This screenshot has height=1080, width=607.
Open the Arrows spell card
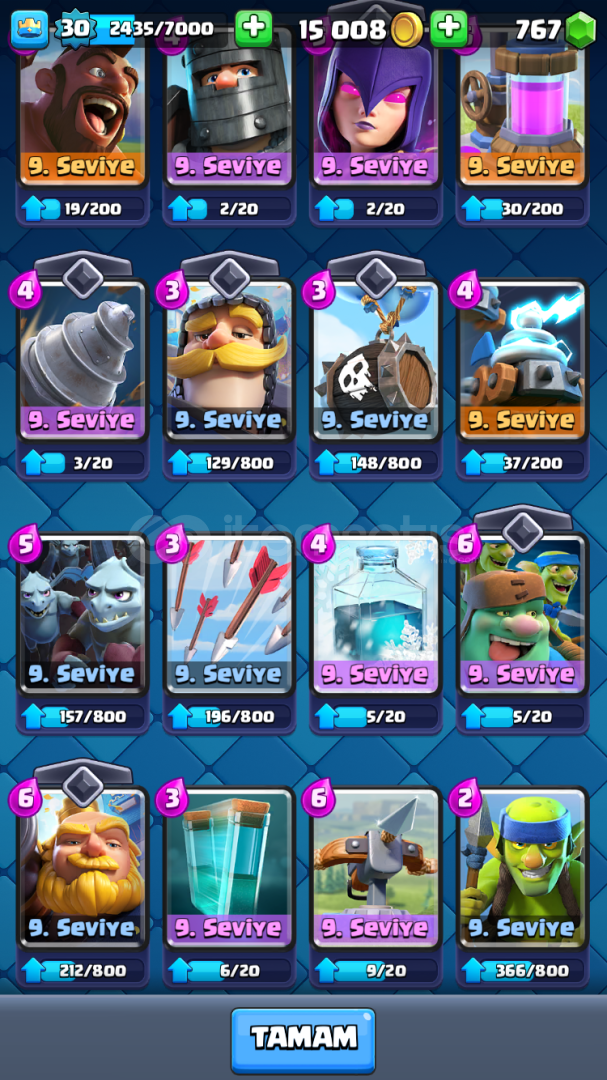[229, 613]
